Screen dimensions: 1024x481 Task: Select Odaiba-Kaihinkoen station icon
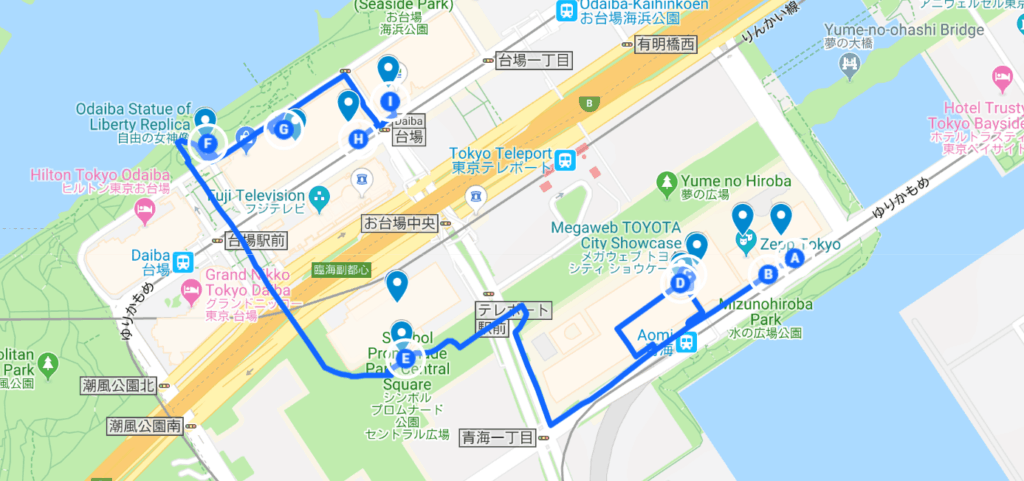[566, 12]
